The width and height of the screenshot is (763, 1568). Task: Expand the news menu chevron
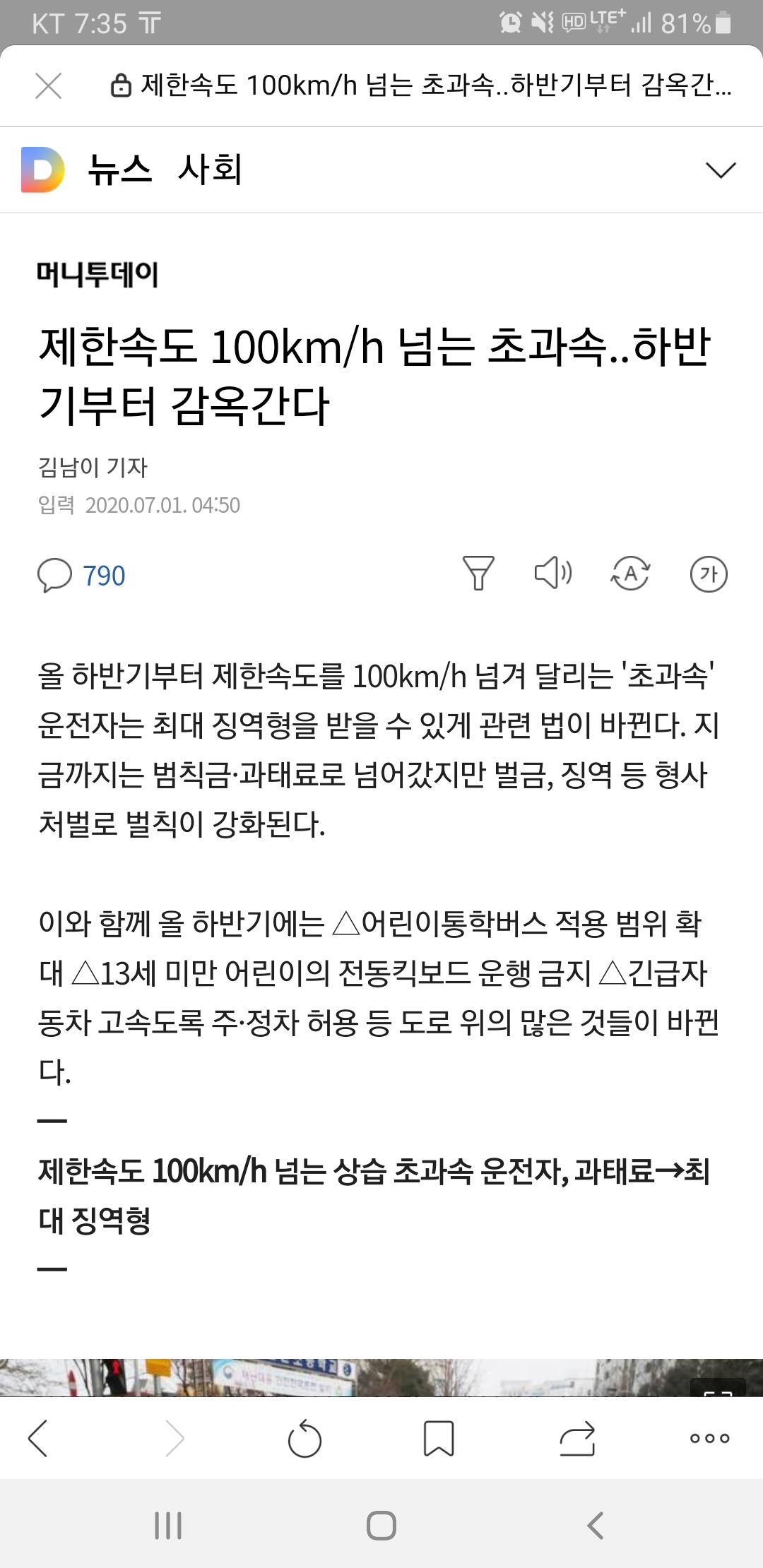pyautogui.click(x=721, y=170)
